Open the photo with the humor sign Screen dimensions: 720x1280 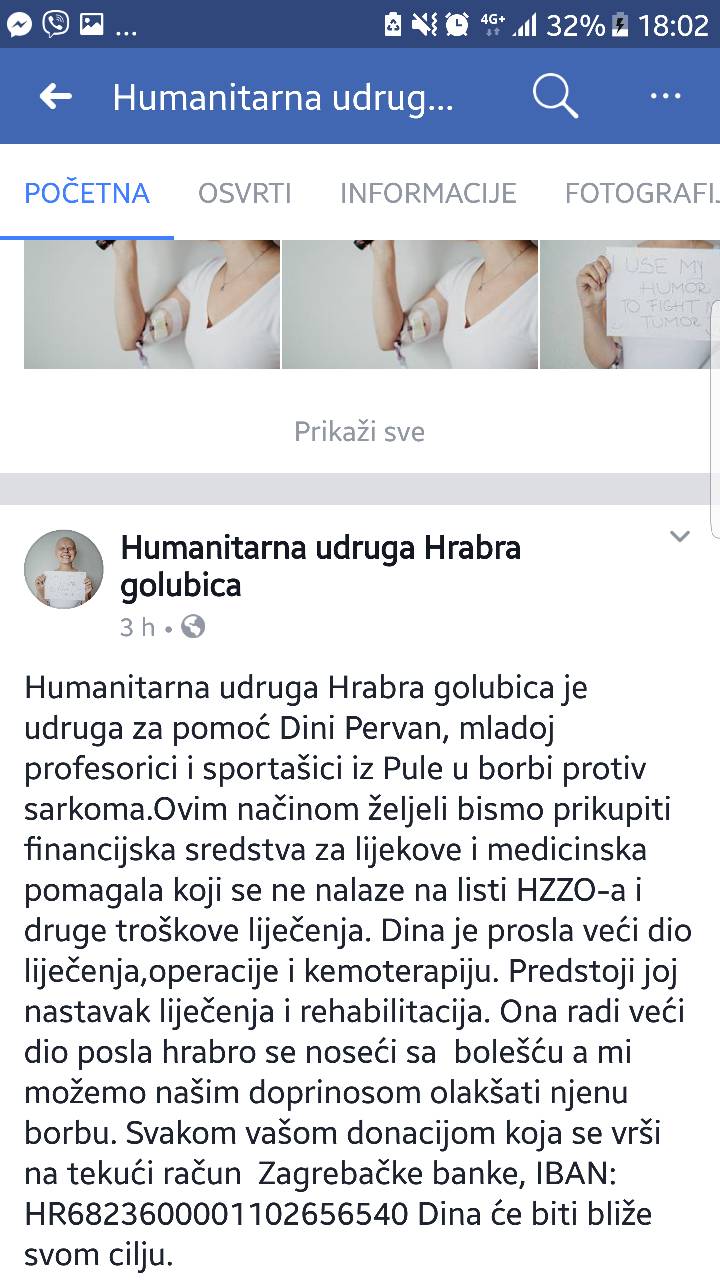pos(630,304)
